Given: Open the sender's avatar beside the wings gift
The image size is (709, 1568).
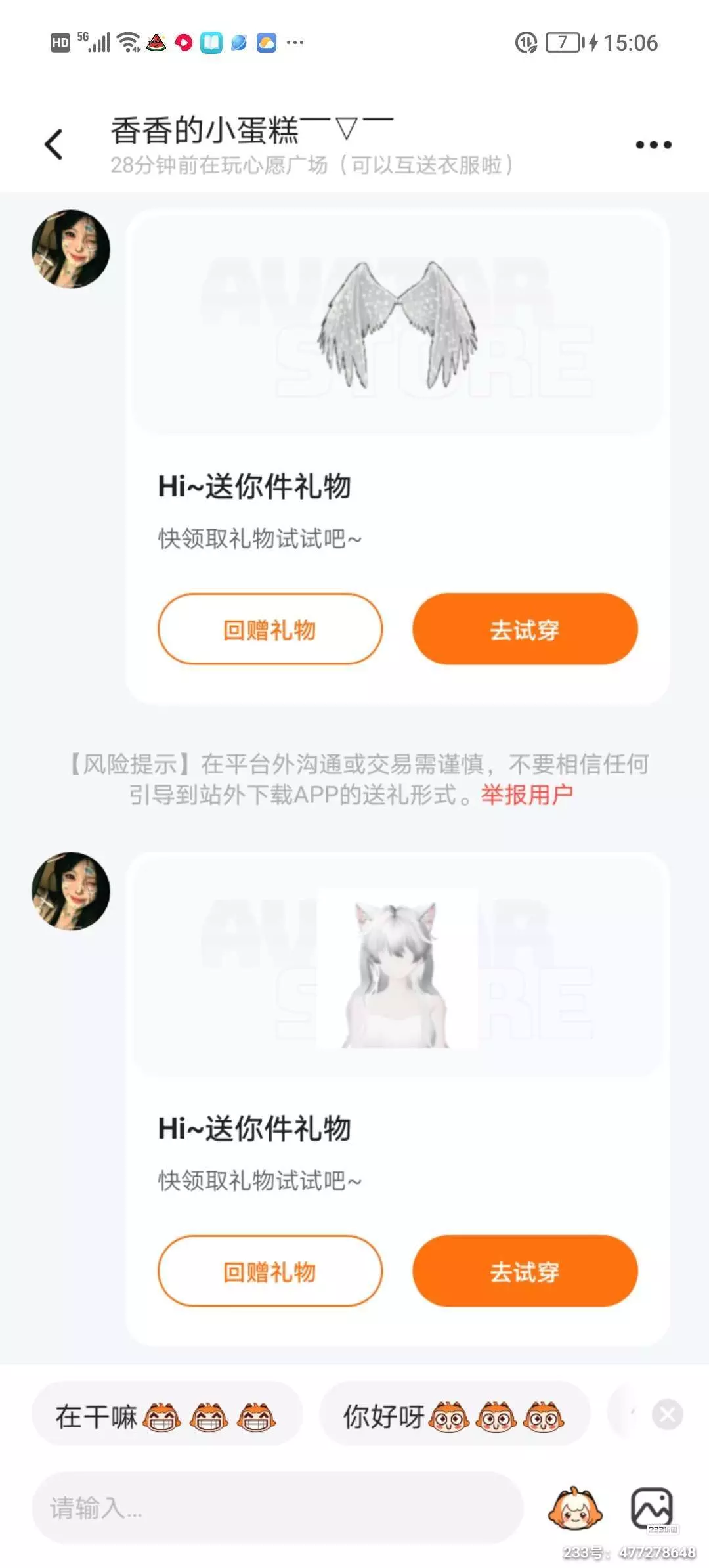Looking at the screenshot, I should [71, 249].
